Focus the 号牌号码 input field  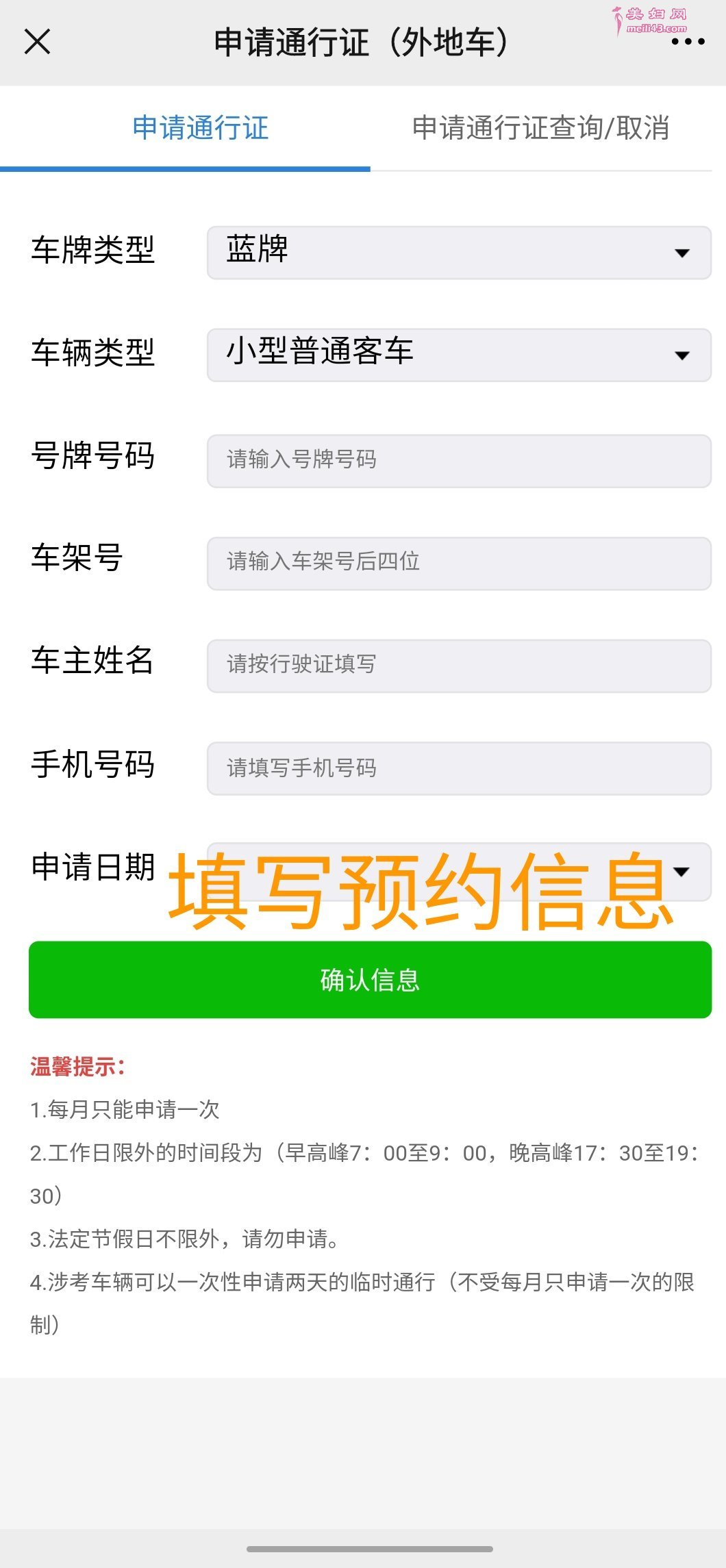coord(459,460)
